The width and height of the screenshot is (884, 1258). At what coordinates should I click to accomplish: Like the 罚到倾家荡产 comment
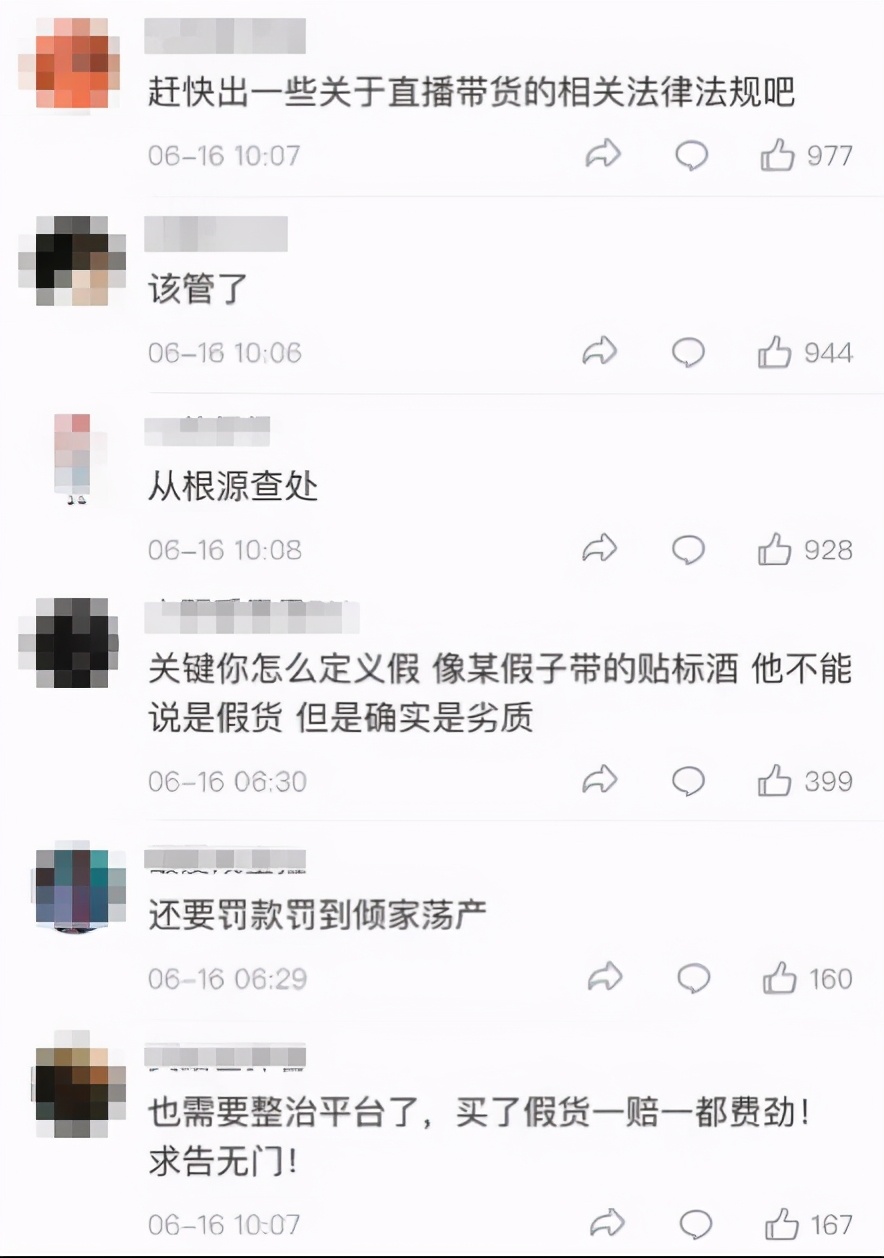[780, 978]
